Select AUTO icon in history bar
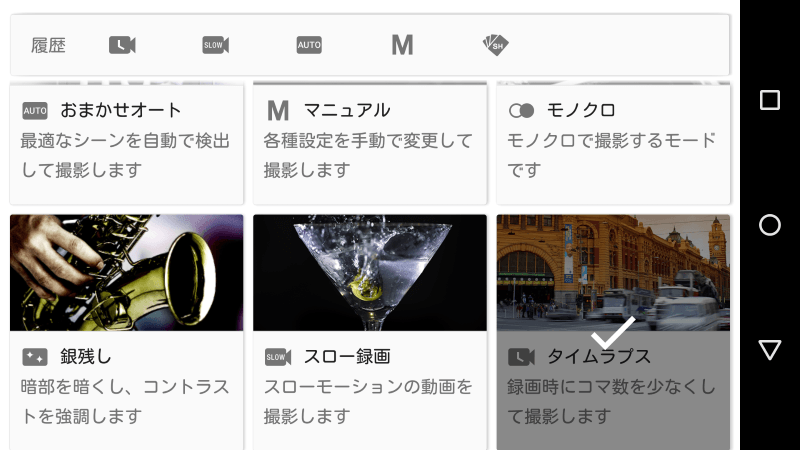This screenshot has height=450, width=800. 309,45
